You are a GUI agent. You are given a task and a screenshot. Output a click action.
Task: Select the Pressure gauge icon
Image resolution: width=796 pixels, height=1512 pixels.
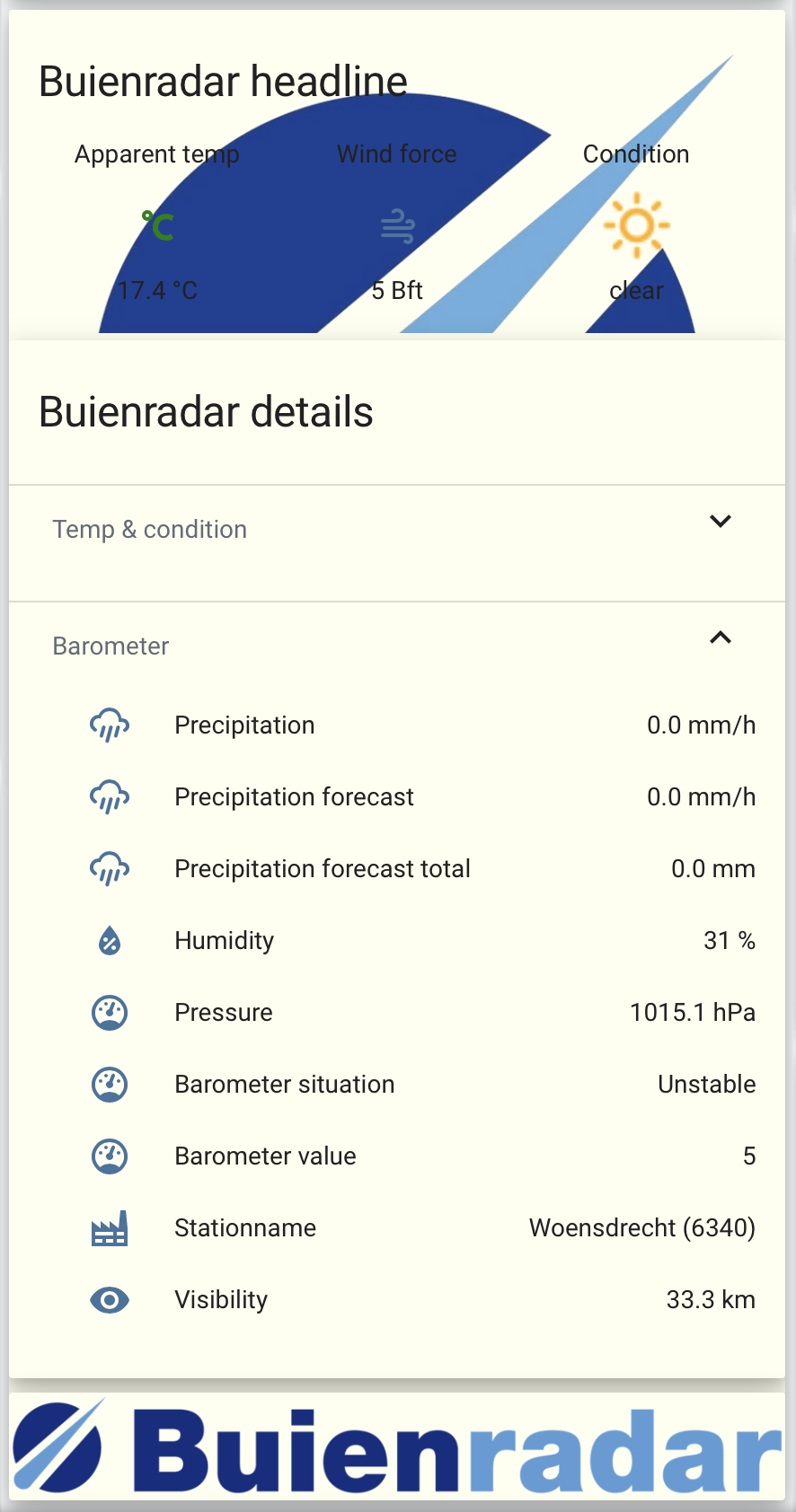pyautogui.click(x=109, y=1012)
